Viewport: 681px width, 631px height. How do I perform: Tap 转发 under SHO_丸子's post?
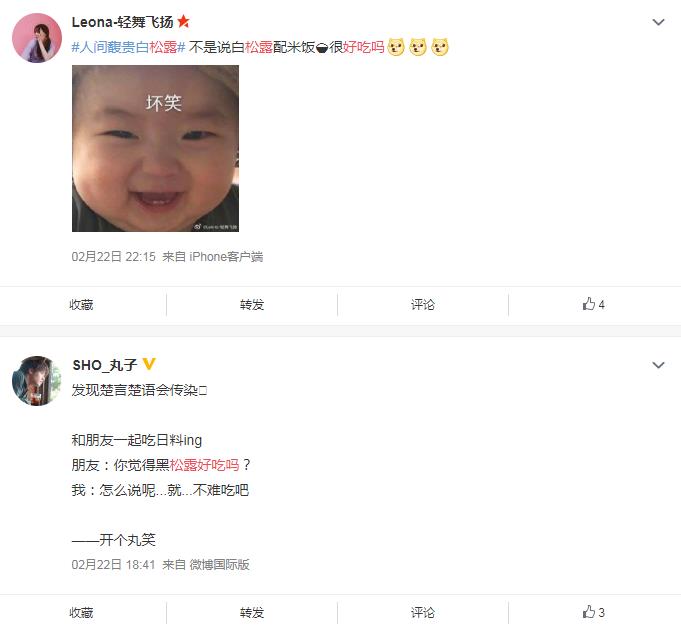(252, 612)
